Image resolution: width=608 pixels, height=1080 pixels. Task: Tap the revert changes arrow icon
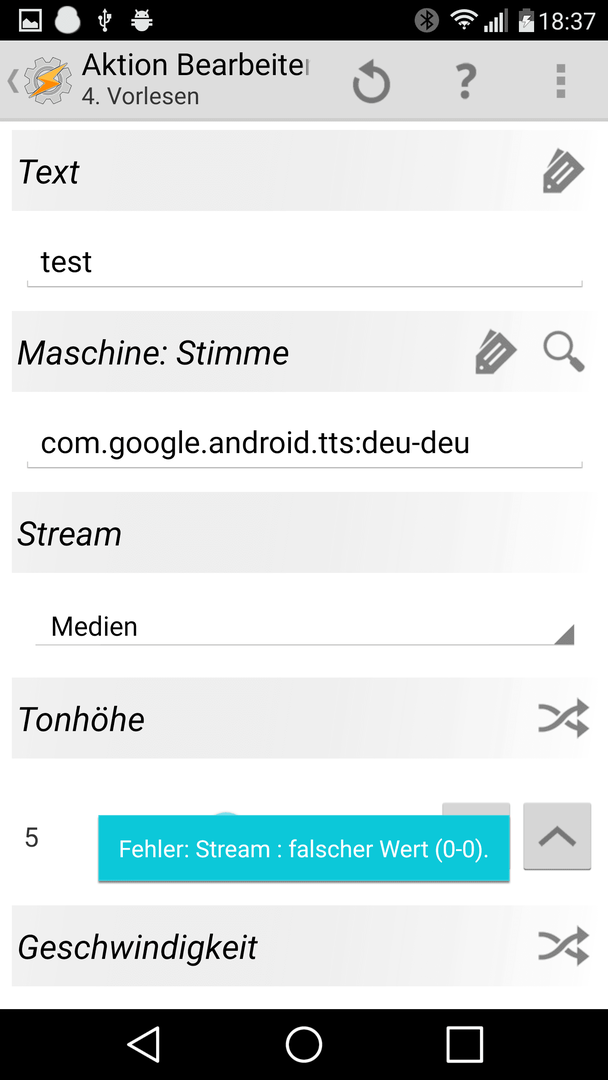(x=371, y=81)
